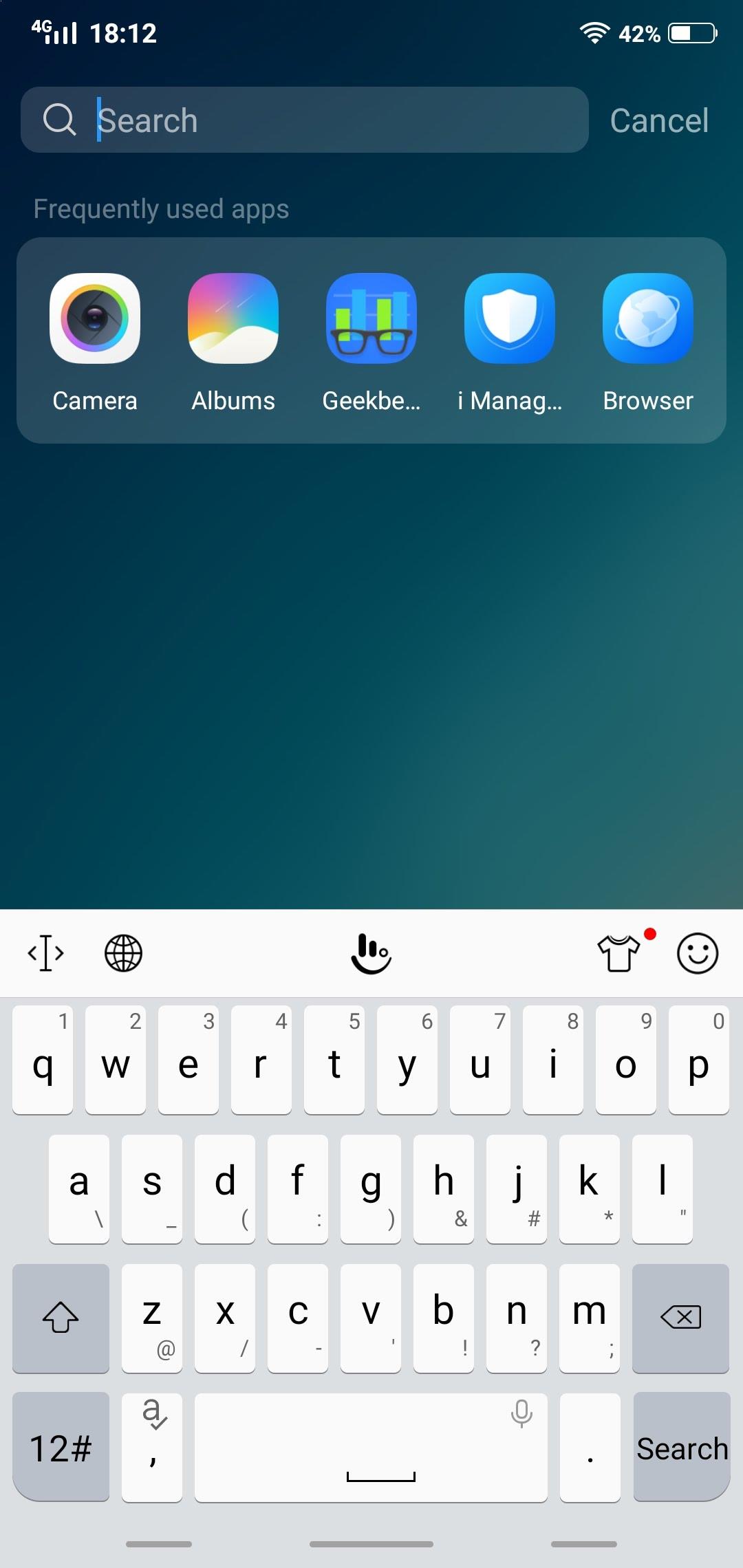
Task: Hit the backspace key
Action: (x=680, y=1318)
